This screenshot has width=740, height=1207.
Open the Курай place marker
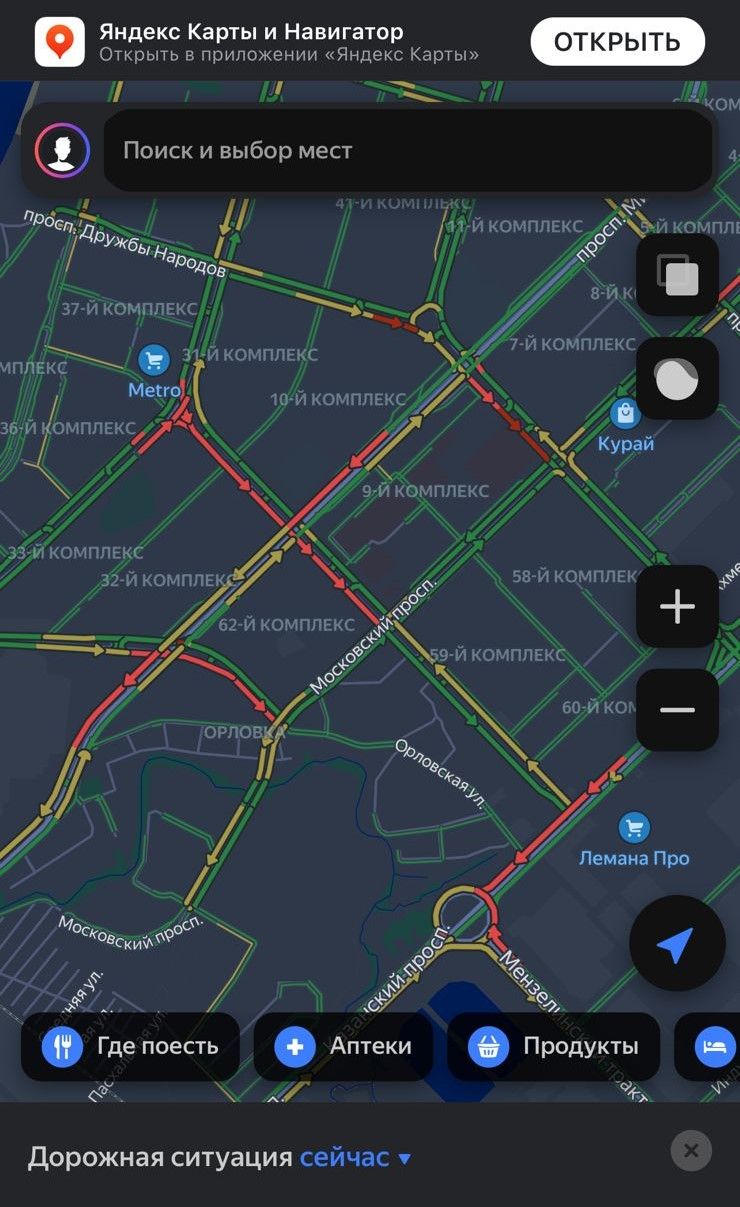(626, 413)
